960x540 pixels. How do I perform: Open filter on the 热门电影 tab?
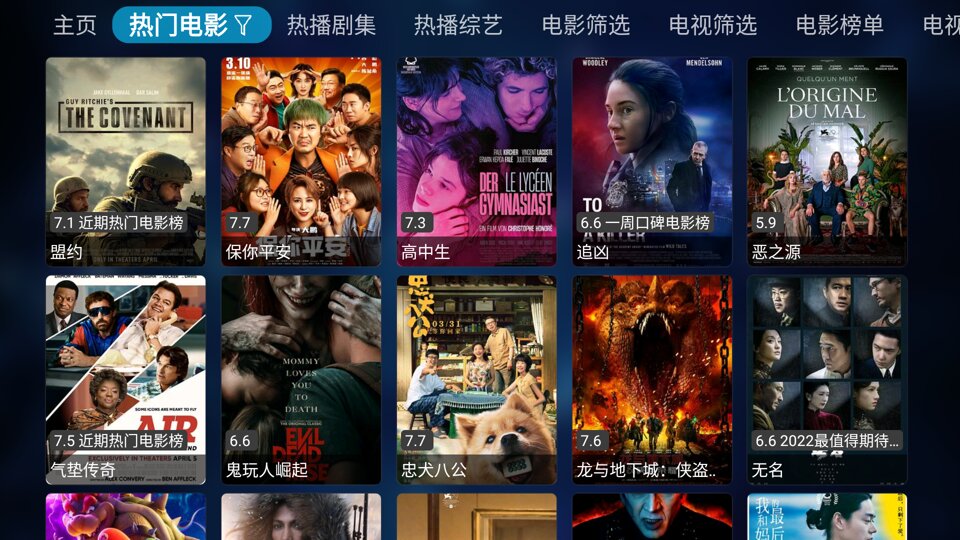click(x=244, y=25)
